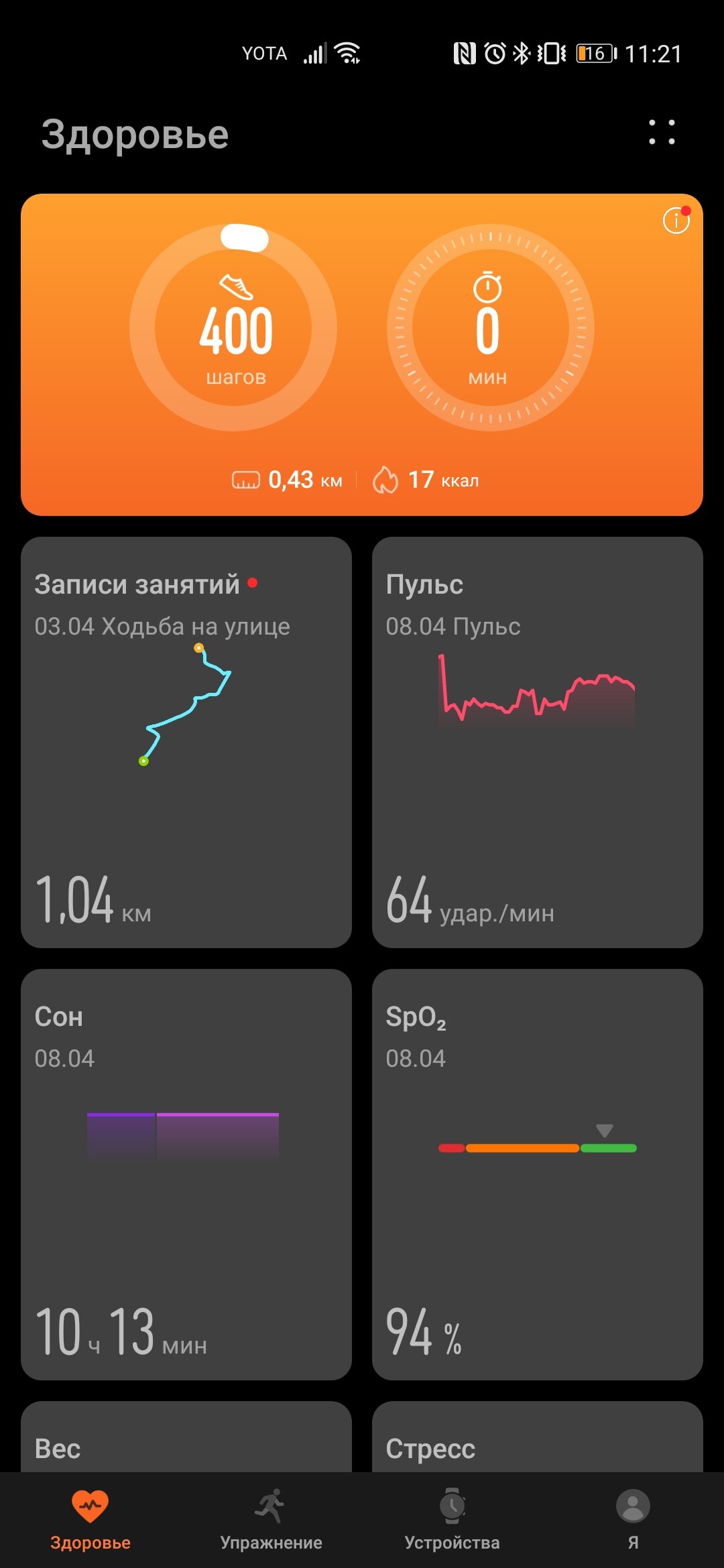This screenshot has width=724, height=1568.
Task: Open the Стресс card
Action: coord(538,1437)
